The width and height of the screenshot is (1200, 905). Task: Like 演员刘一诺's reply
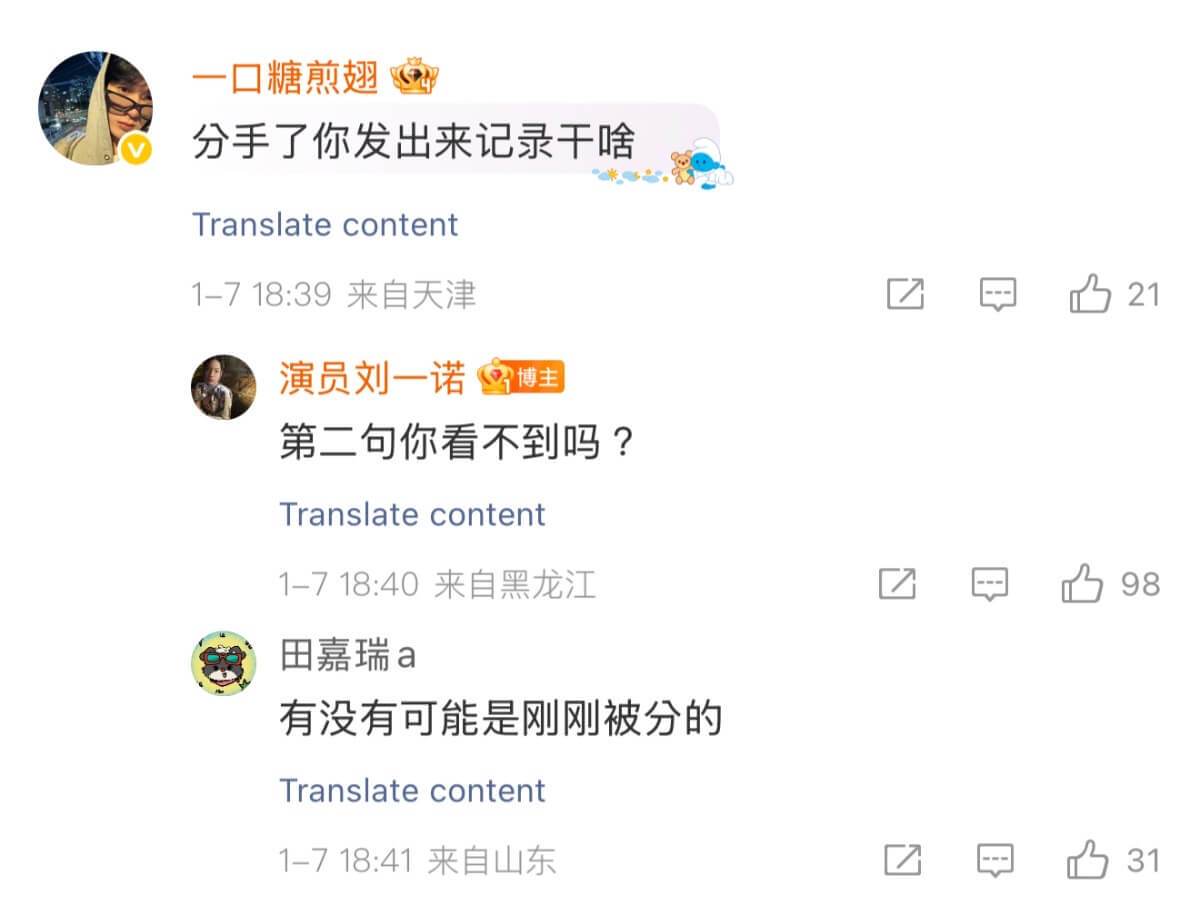pos(1083,583)
